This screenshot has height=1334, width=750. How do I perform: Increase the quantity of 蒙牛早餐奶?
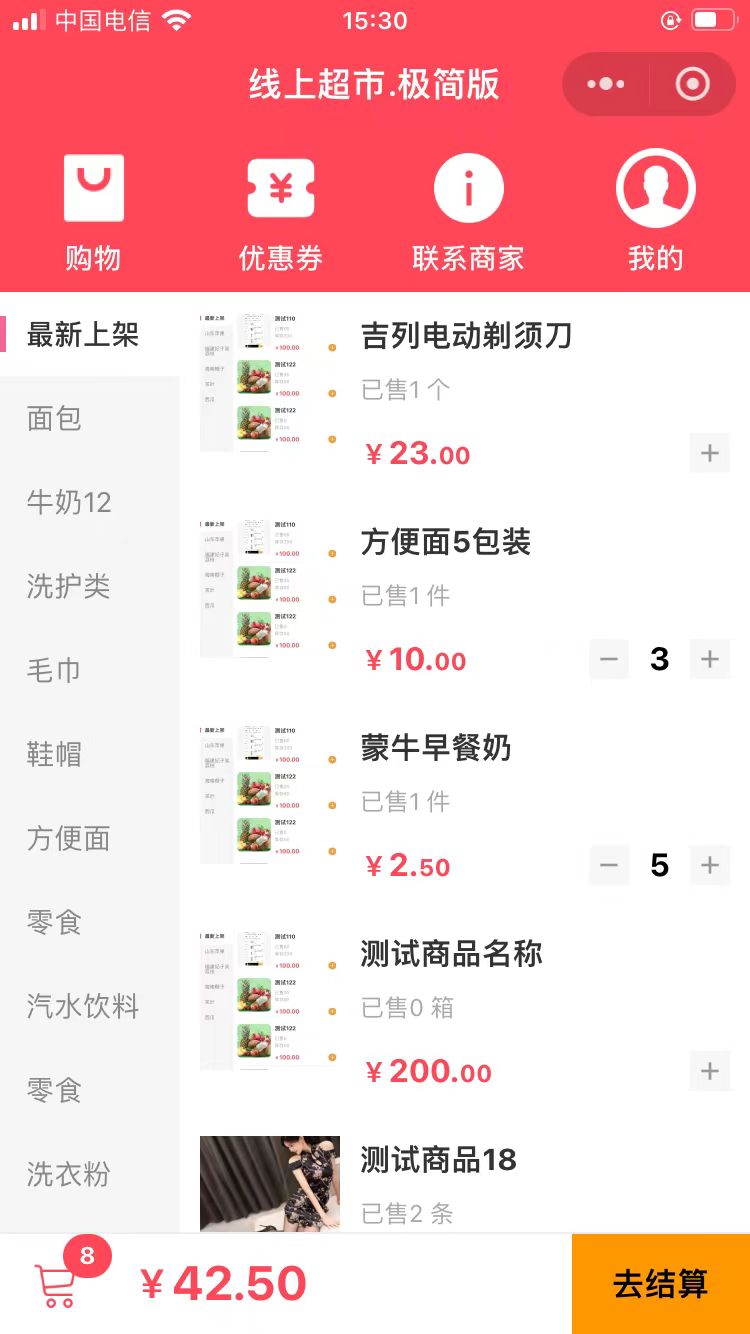[x=710, y=865]
